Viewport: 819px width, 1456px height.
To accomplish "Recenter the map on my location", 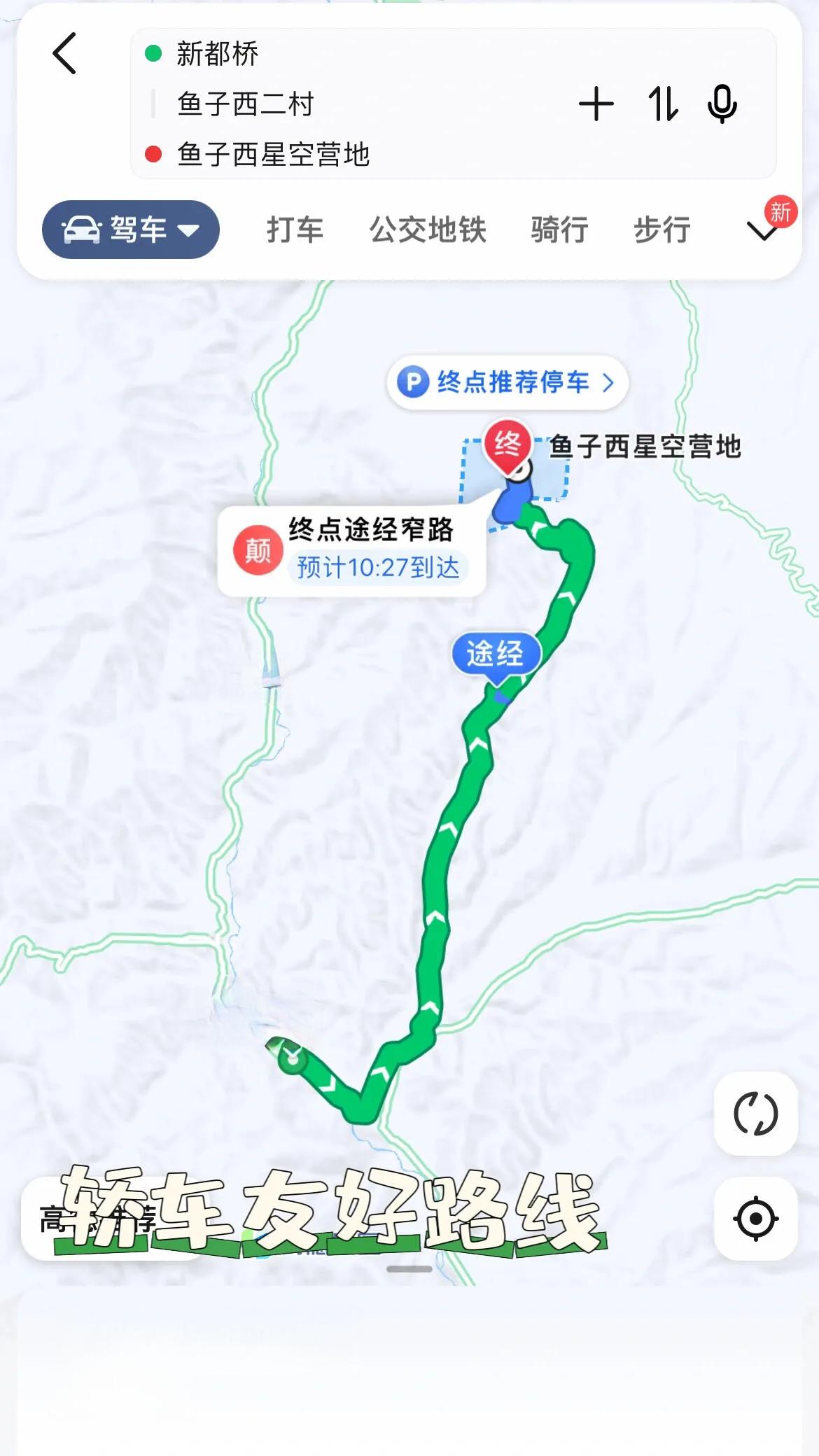I will tap(755, 1219).
